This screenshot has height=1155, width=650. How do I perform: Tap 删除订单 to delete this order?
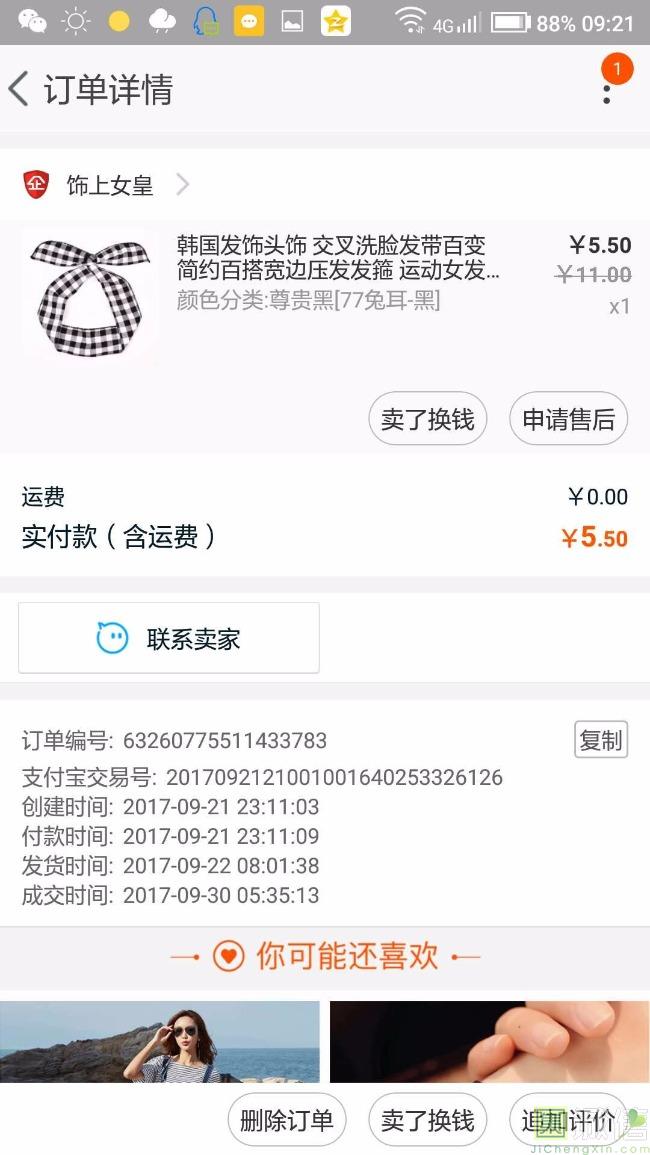(287, 1120)
